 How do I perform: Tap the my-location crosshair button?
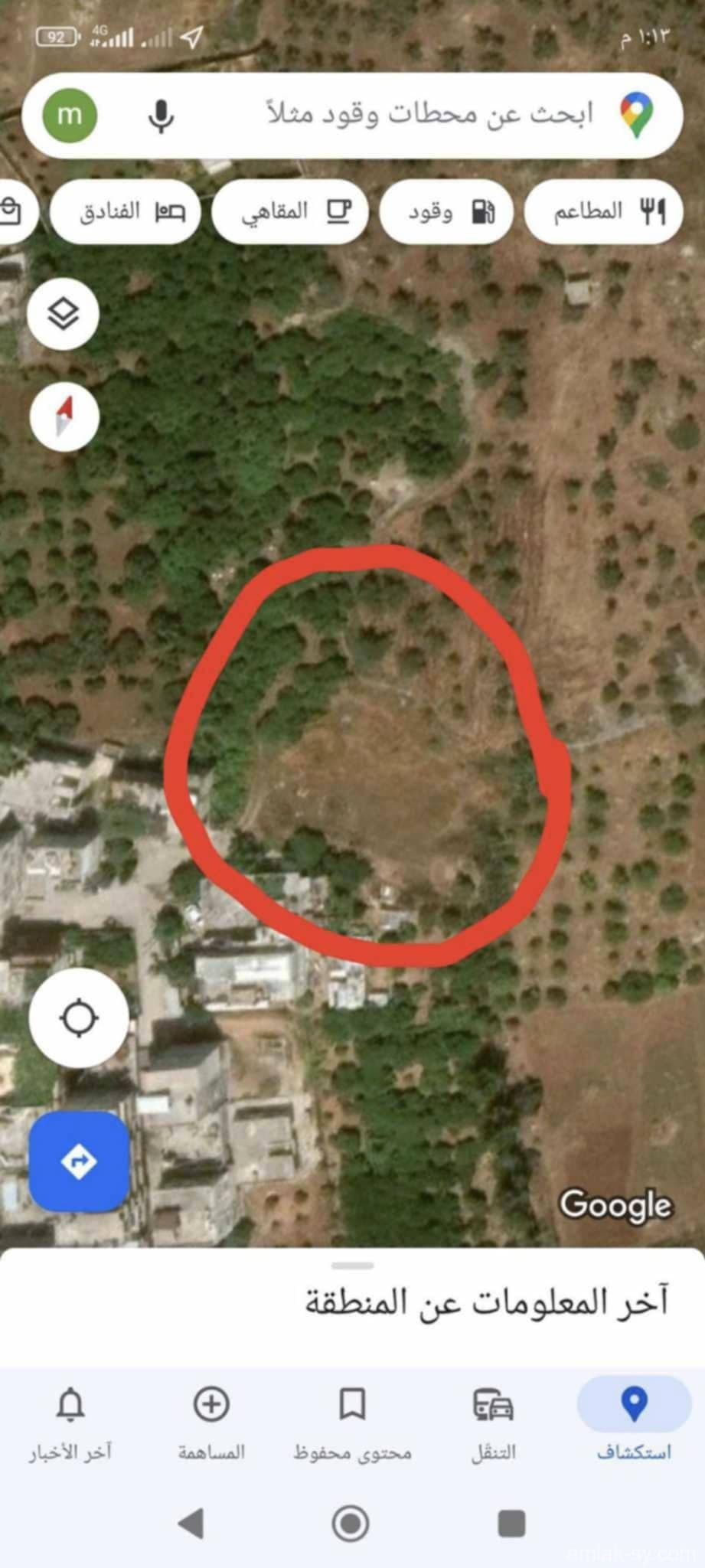pos(80,1019)
